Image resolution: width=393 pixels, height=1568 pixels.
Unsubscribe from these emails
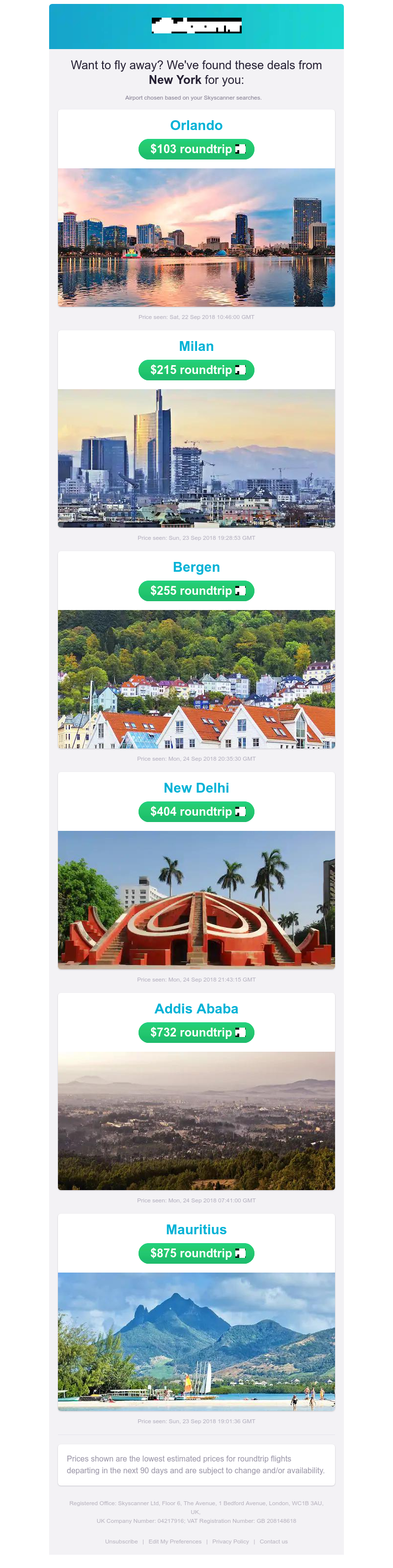[121, 1541]
